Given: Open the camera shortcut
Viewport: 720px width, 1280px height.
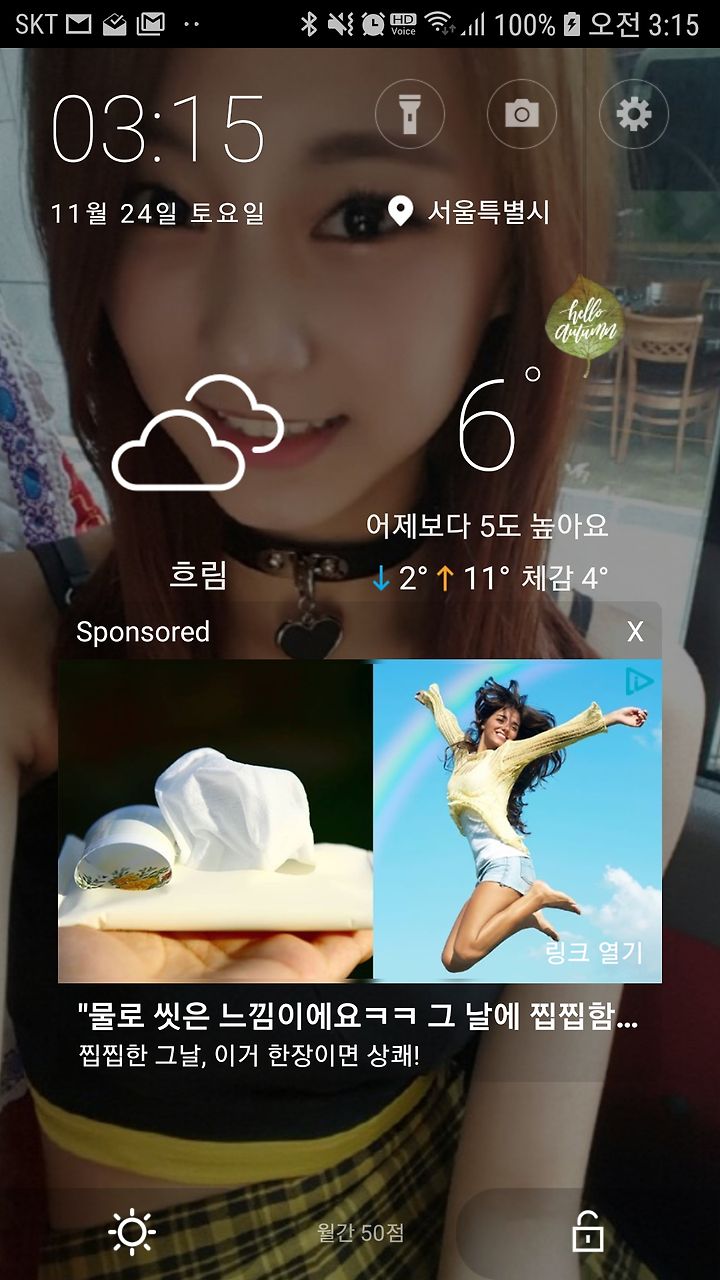Looking at the screenshot, I should (x=522, y=114).
